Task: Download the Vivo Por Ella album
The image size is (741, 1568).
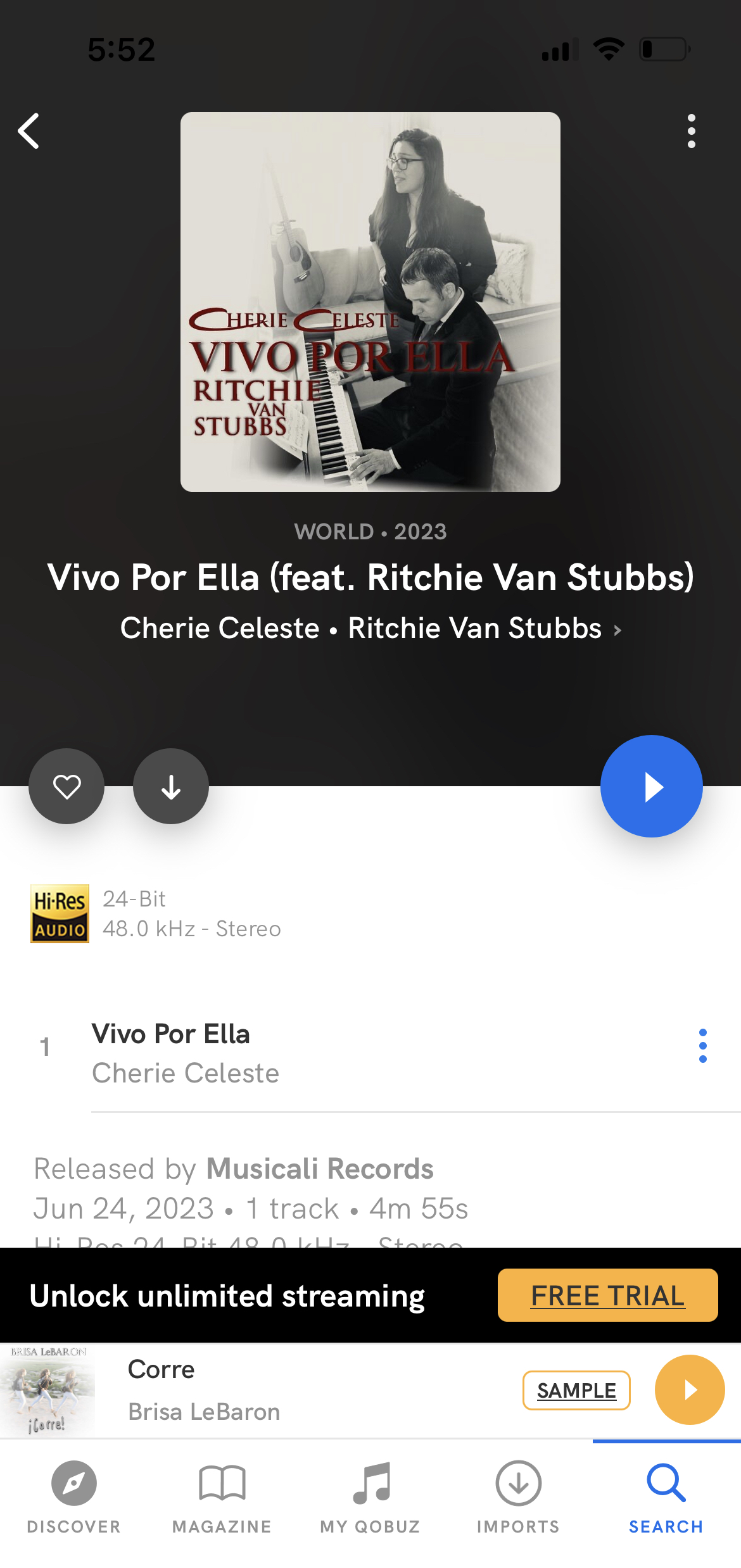Action: point(171,786)
